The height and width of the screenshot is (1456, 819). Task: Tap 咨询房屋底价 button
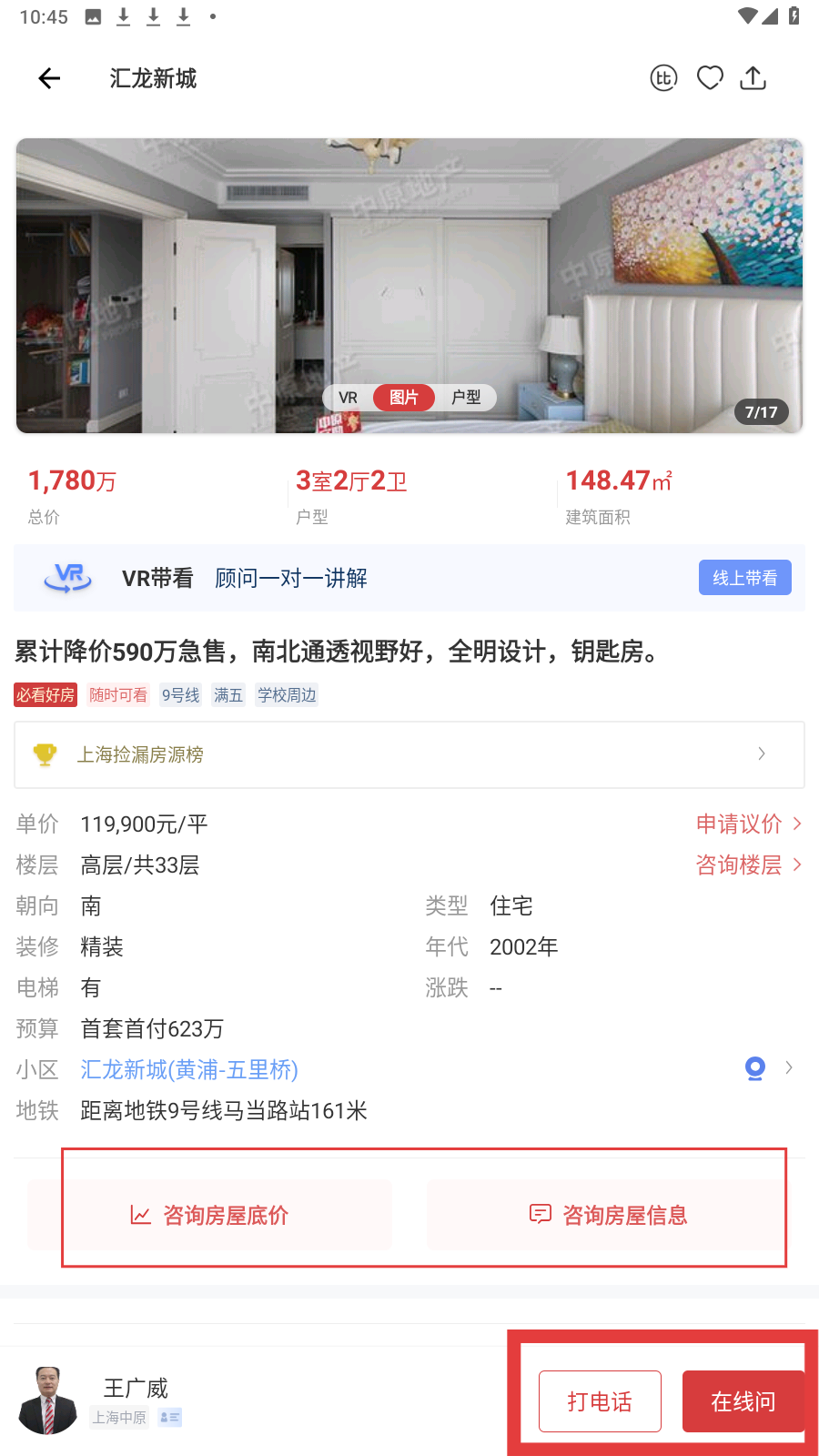[210, 1215]
